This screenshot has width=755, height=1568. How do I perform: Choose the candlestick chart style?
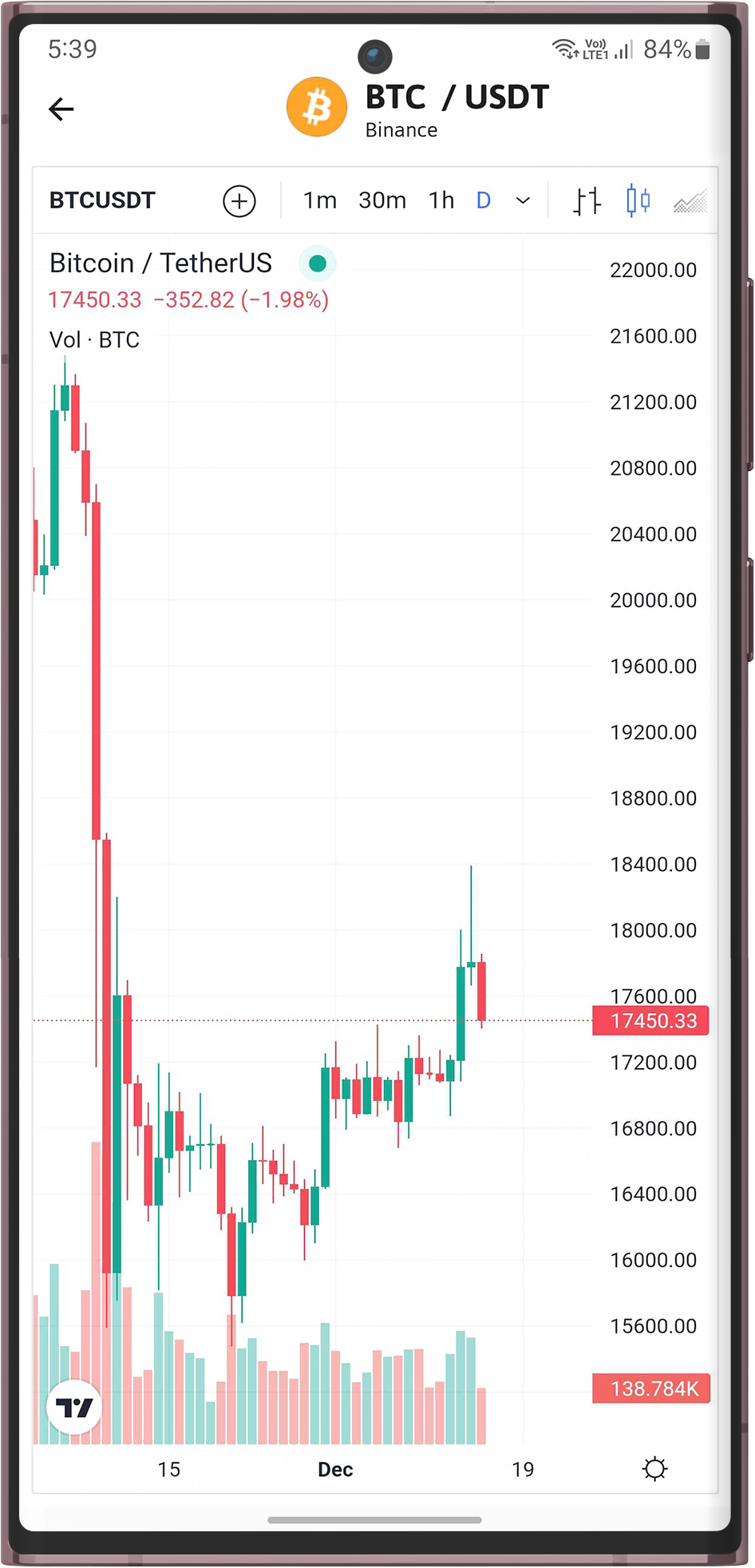[638, 200]
